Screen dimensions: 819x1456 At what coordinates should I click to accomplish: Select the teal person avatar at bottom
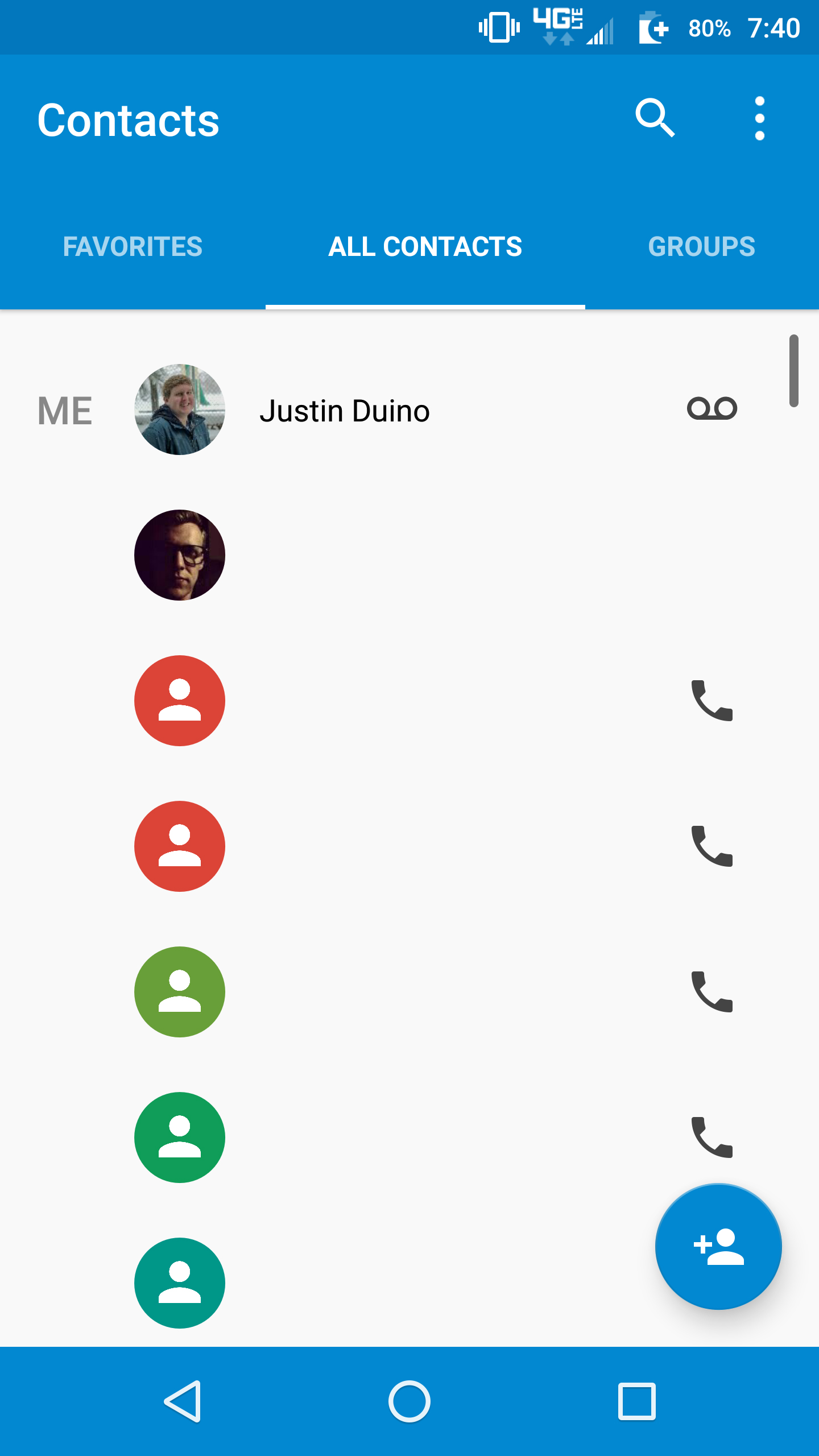(179, 1283)
